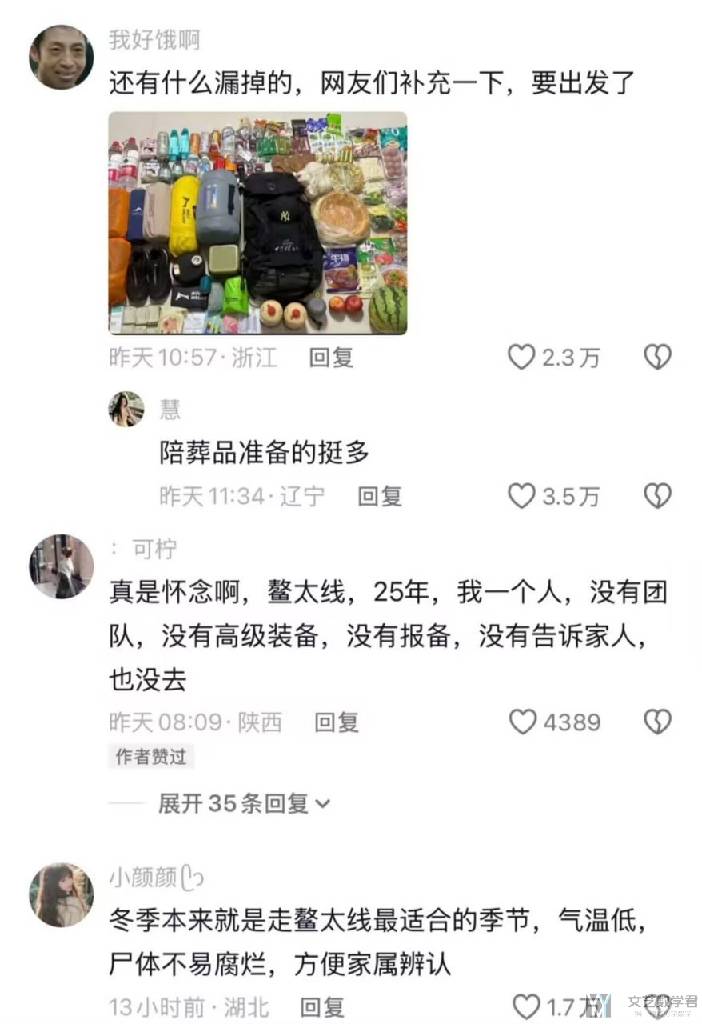
Task: Reply to 可柠's comment
Action: point(336,722)
